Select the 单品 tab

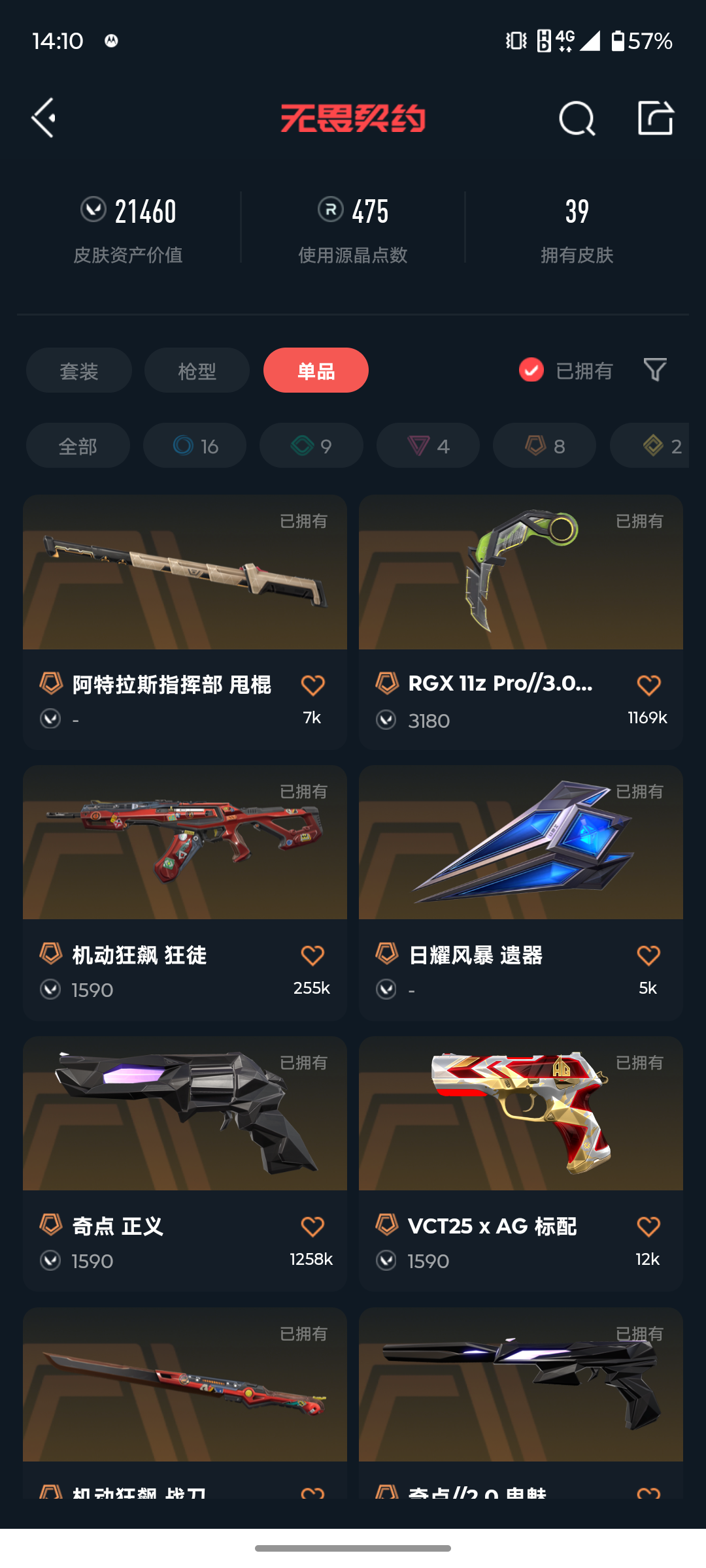316,370
